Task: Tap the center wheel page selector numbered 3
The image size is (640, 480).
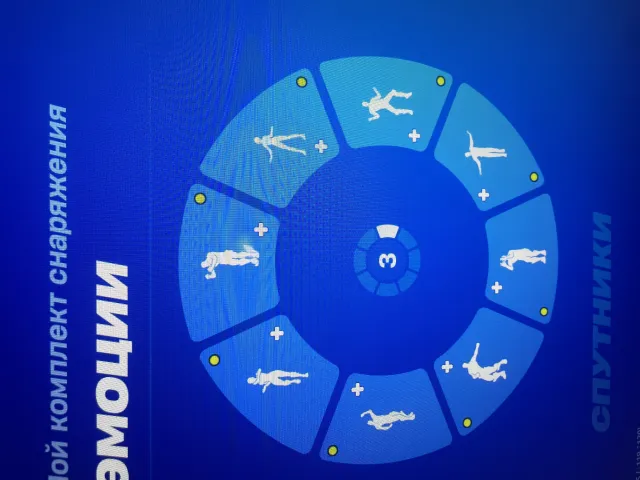Action: 387,260
